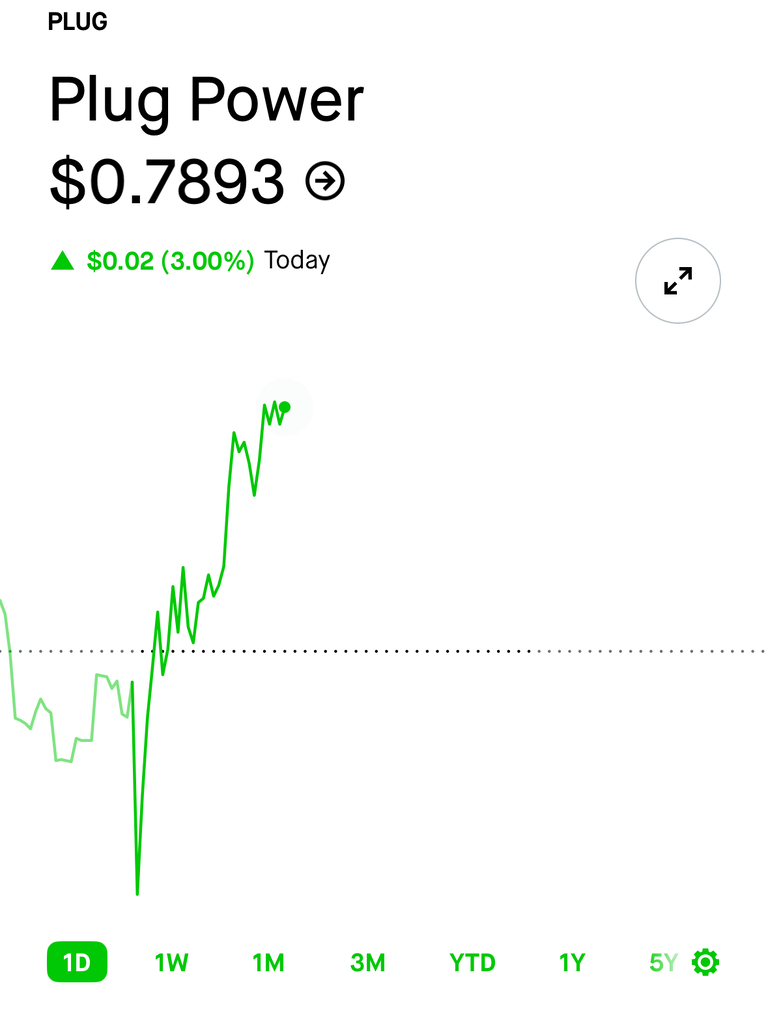This screenshot has height=1024, width=768.
Task: Show the 3M chart range
Action: (367, 963)
